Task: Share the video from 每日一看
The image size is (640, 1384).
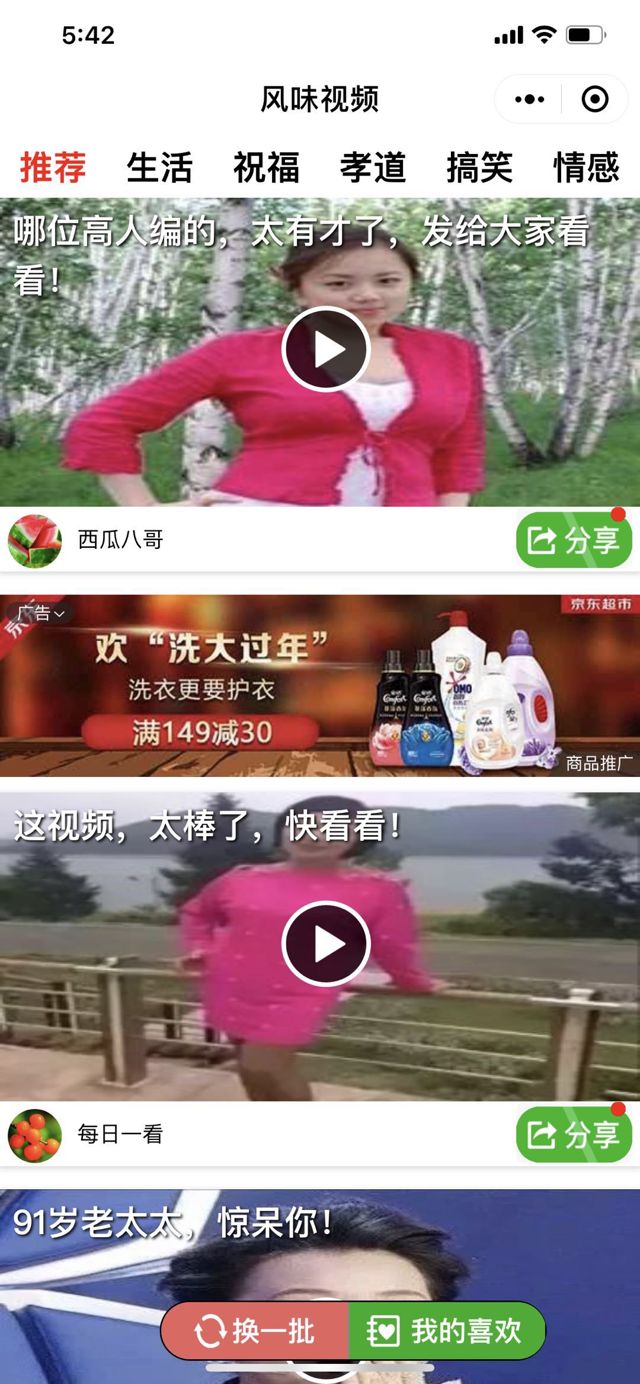Action: pyautogui.click(x=574, y=1135)
